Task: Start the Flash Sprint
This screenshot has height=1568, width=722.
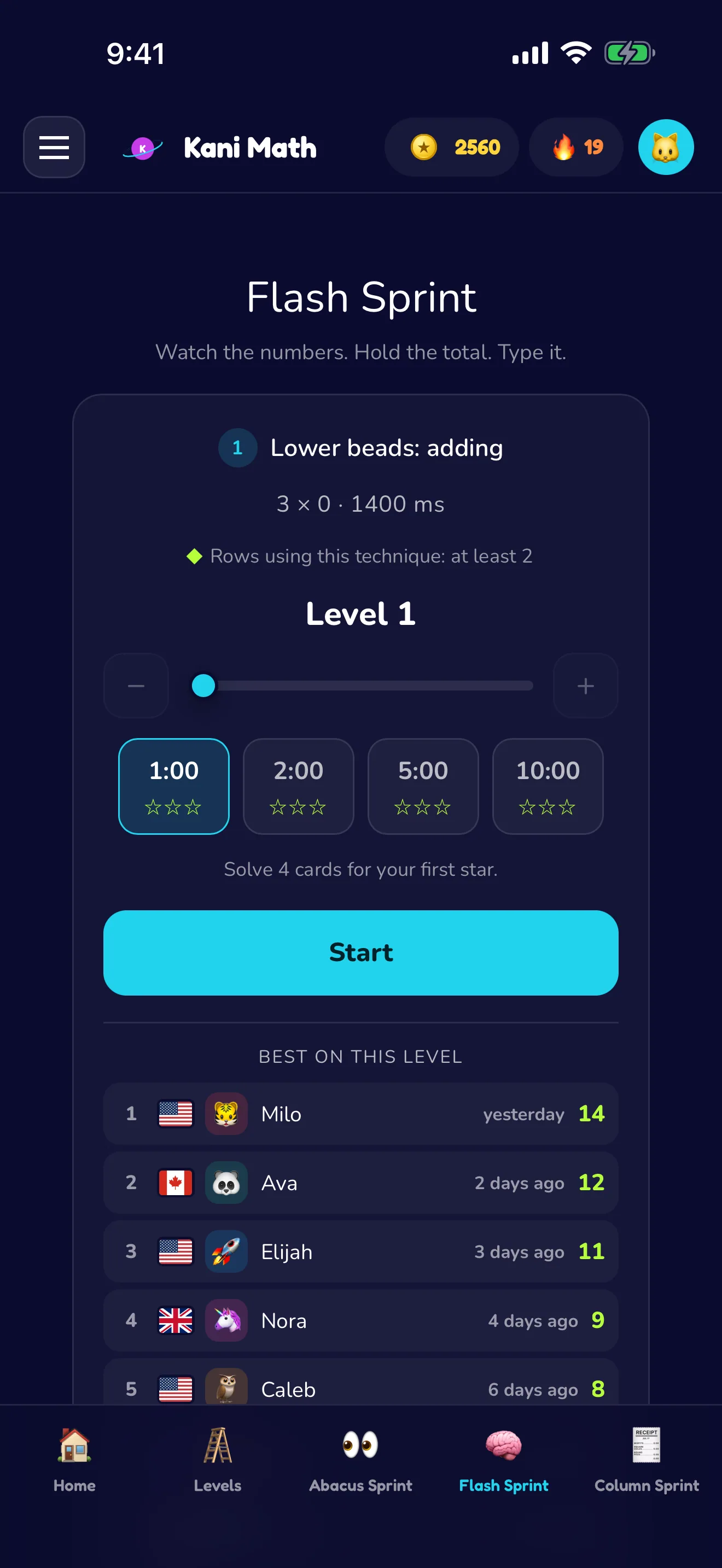Action: point(361,953)
